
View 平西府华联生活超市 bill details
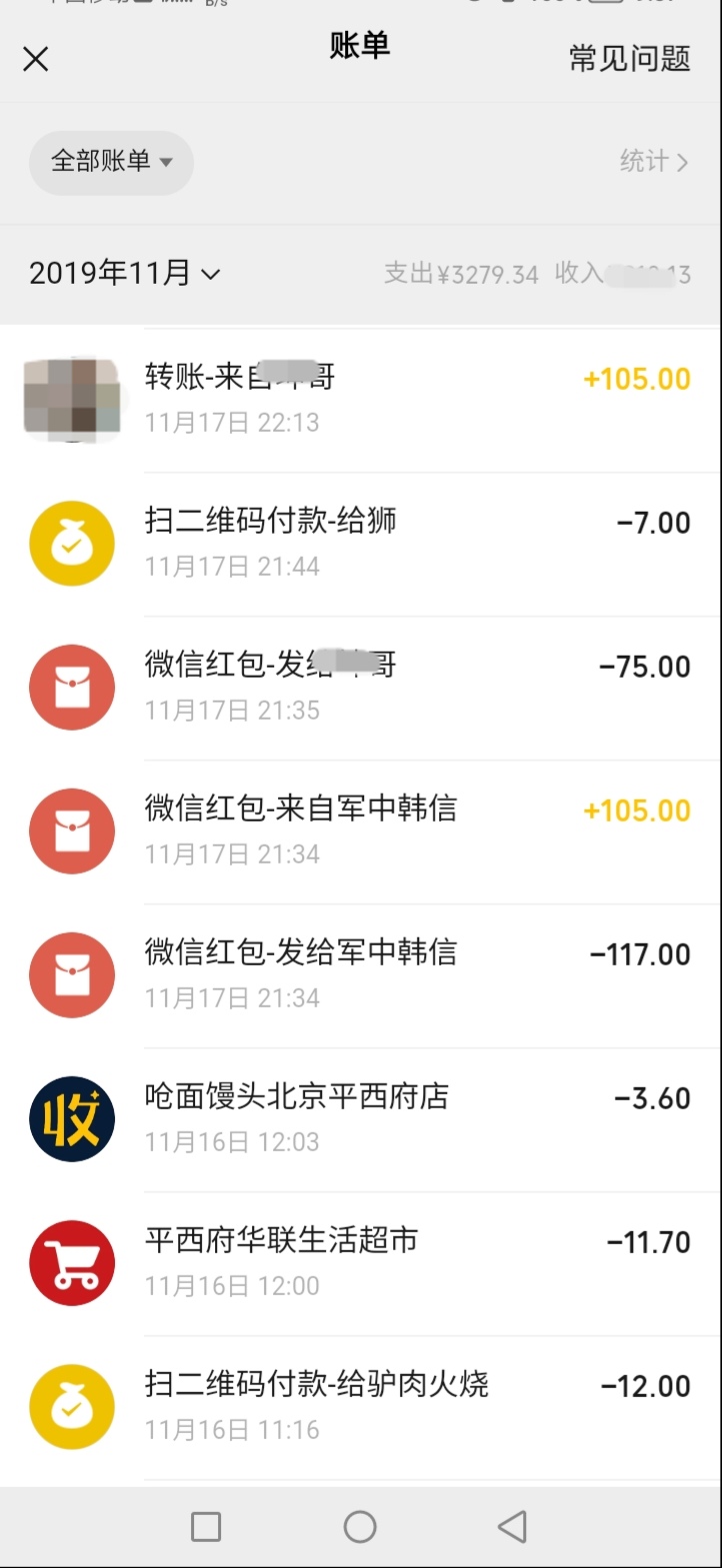coord(360,1262)
